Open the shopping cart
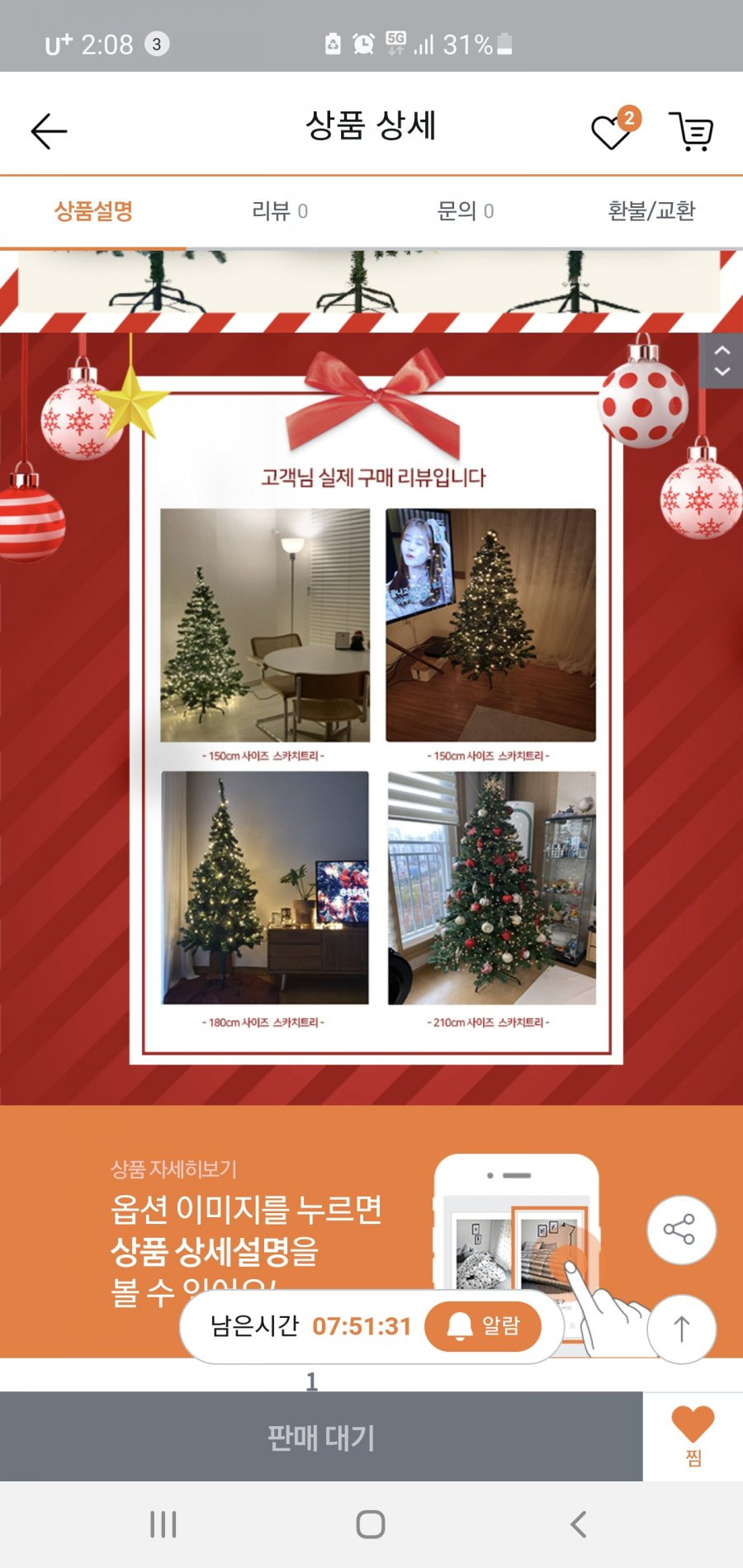 pyautogui.click(x=691, y=131)
